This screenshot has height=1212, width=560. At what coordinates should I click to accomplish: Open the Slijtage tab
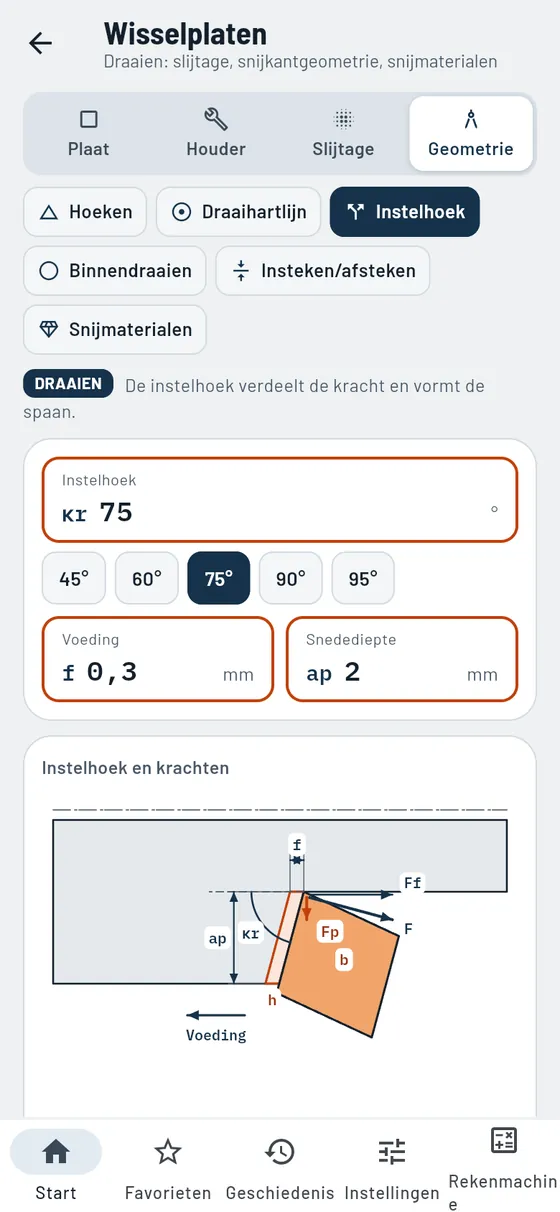(343, 134)
